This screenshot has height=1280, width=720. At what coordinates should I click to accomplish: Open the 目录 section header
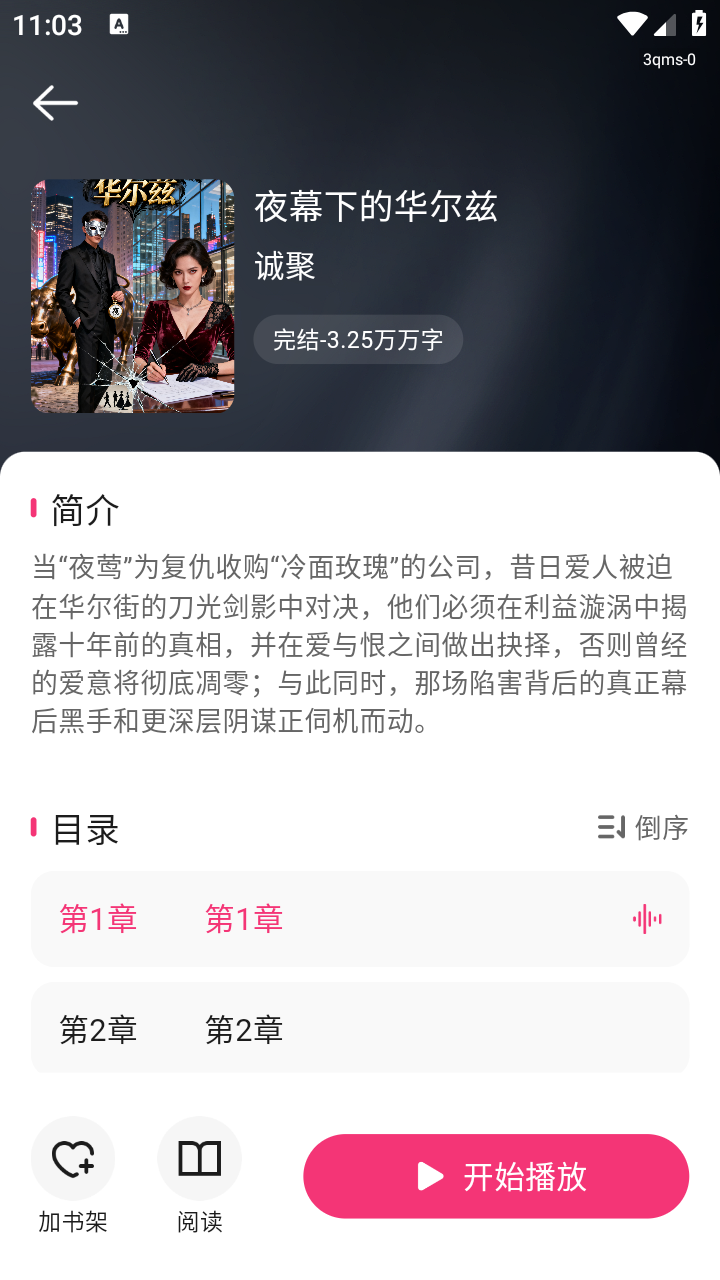click(x=85, y=829)
